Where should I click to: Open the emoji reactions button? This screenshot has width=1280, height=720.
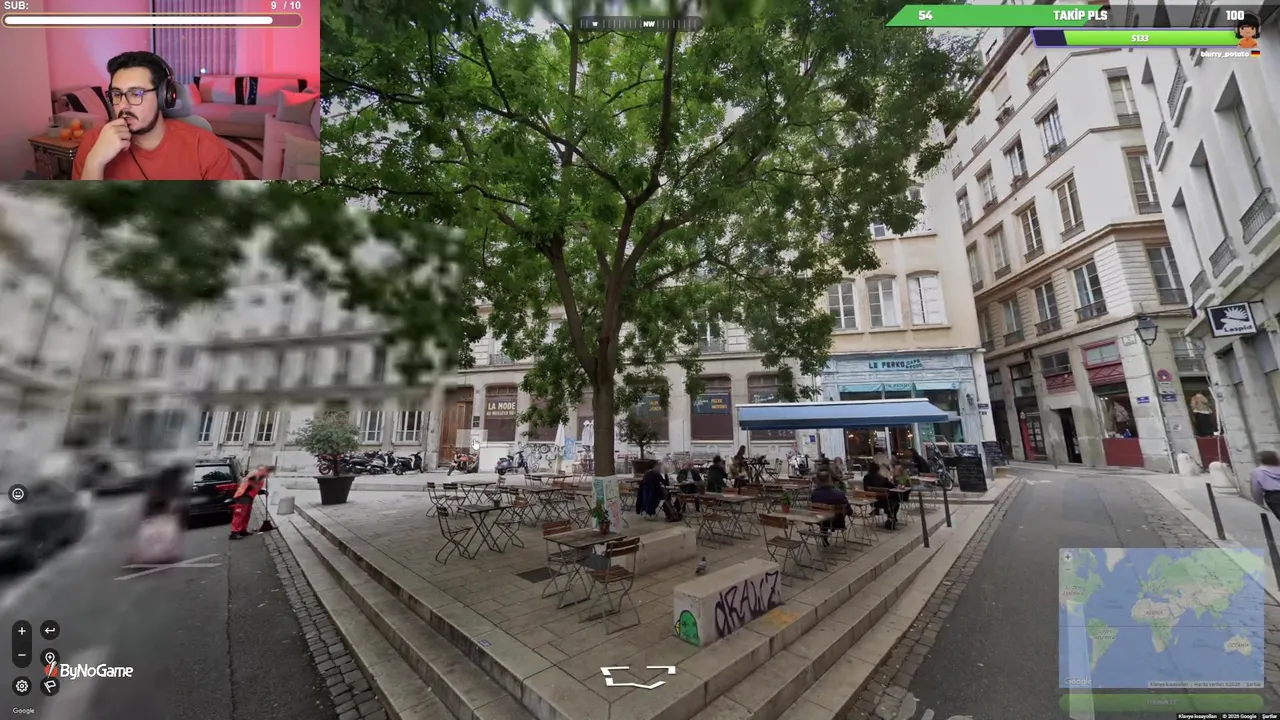coord(17,494)
